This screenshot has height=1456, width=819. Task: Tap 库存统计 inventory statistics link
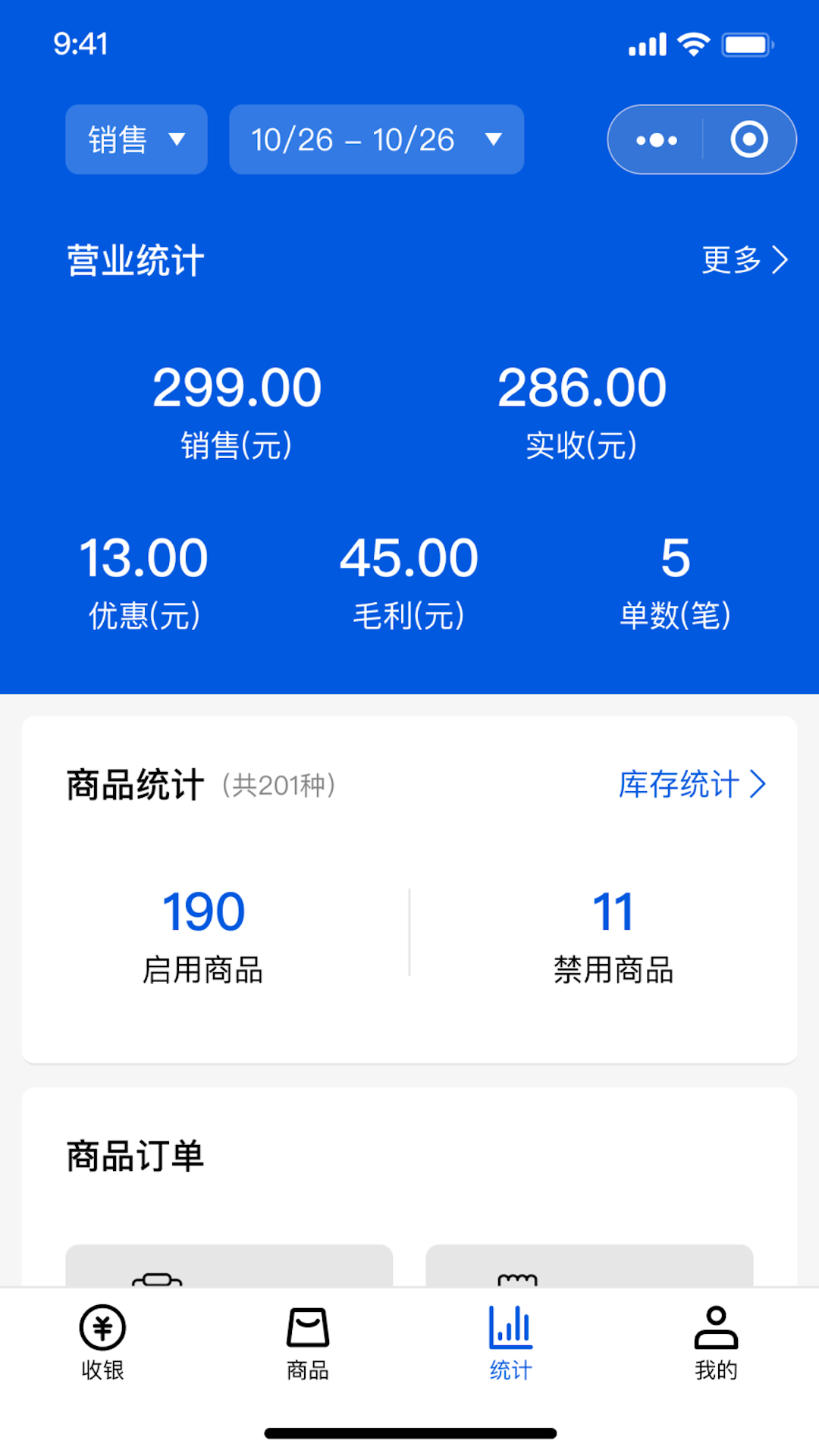coord(680,785)
